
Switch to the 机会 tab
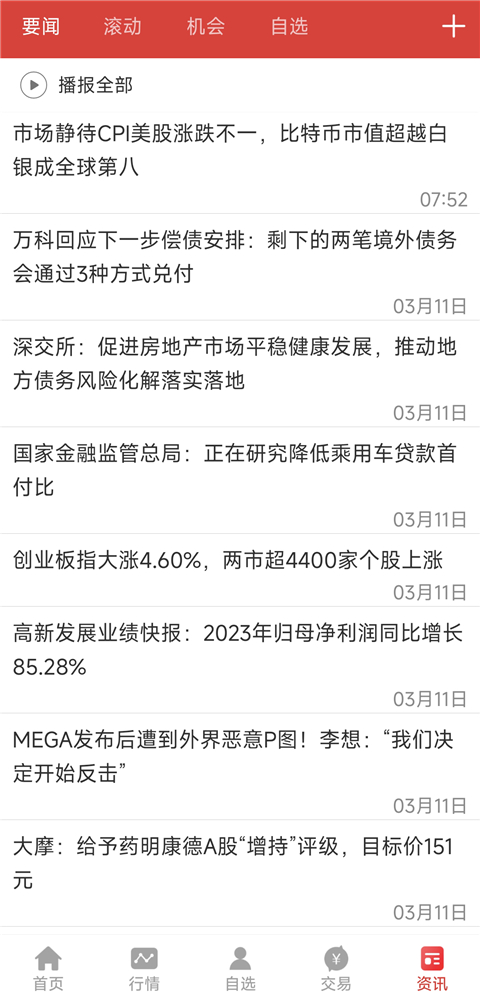point(206,27)
